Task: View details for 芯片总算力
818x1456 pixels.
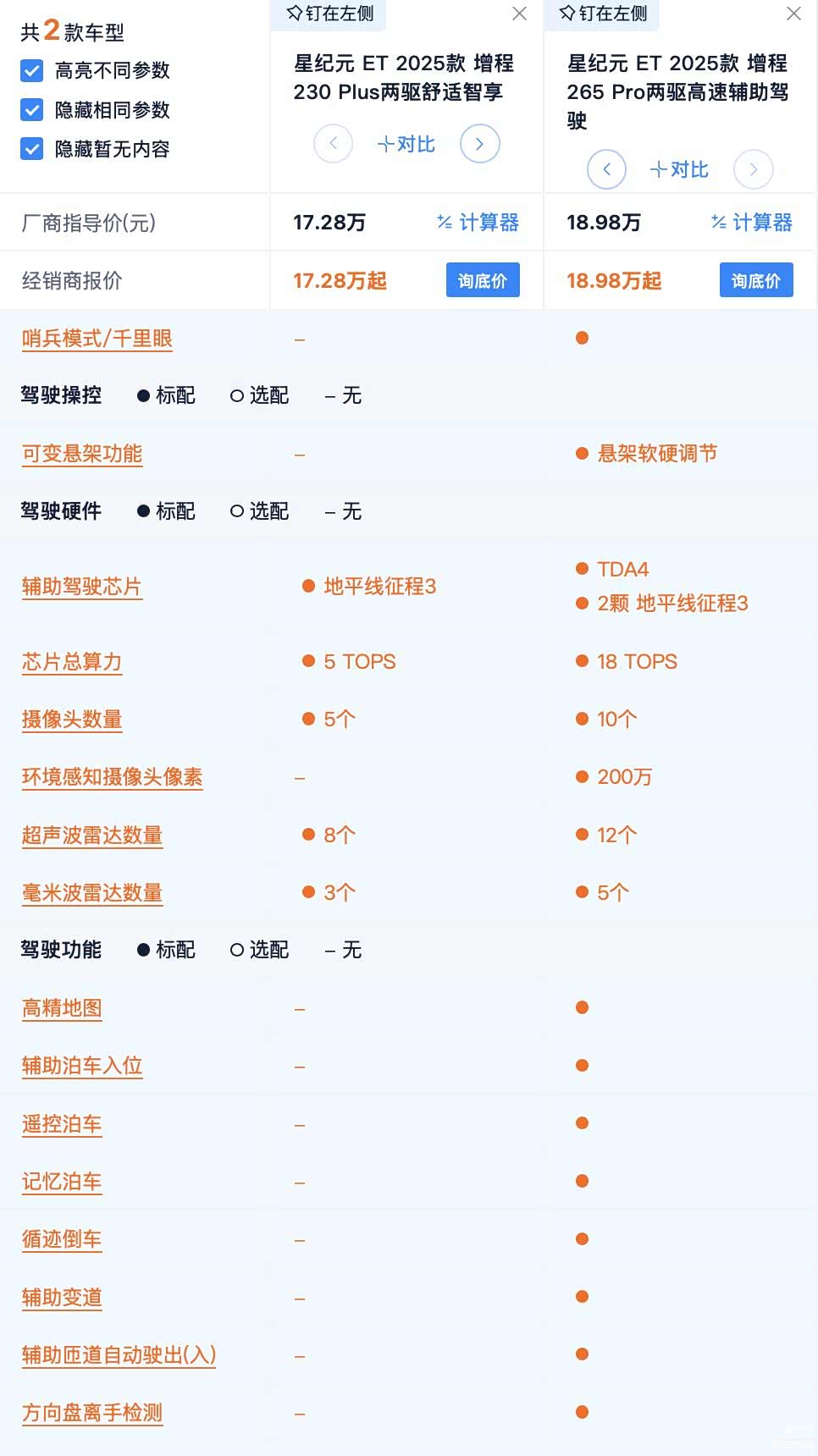Action: 72,662
